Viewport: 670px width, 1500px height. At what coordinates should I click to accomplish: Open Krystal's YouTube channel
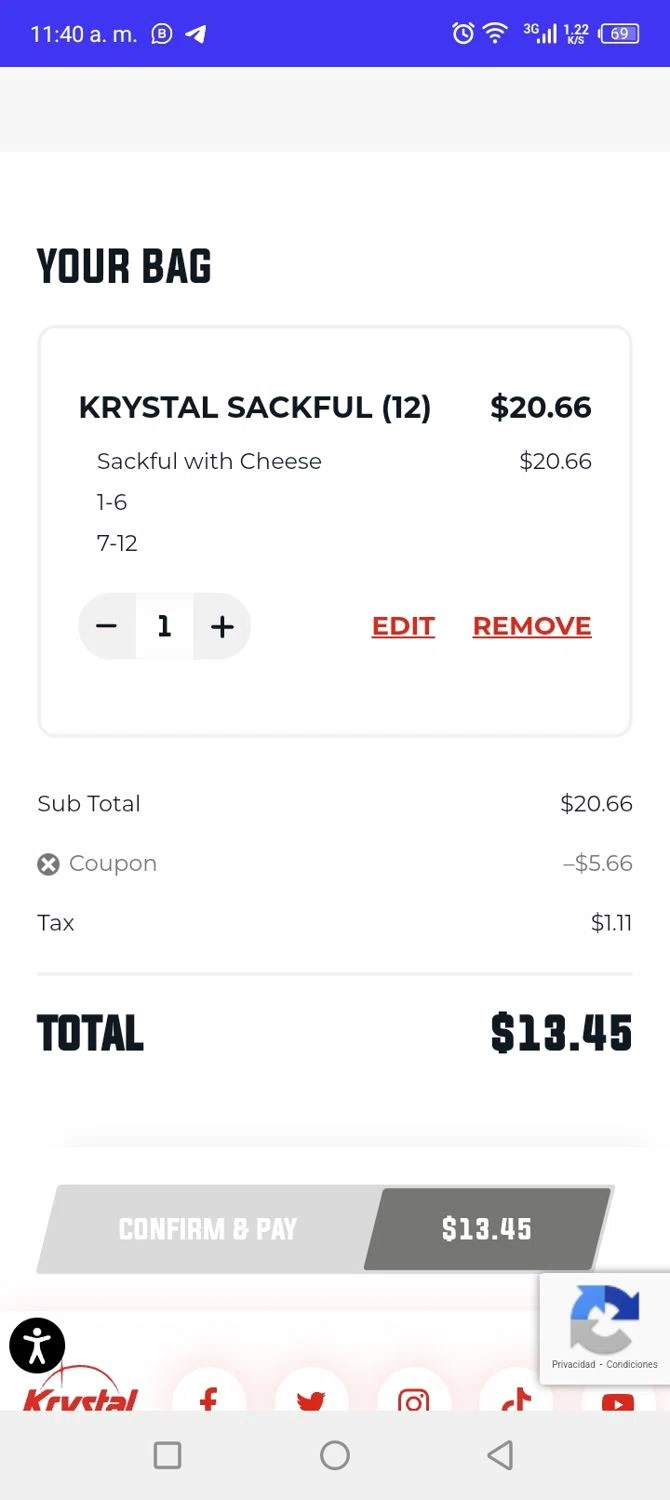(x=617, y=1398)
